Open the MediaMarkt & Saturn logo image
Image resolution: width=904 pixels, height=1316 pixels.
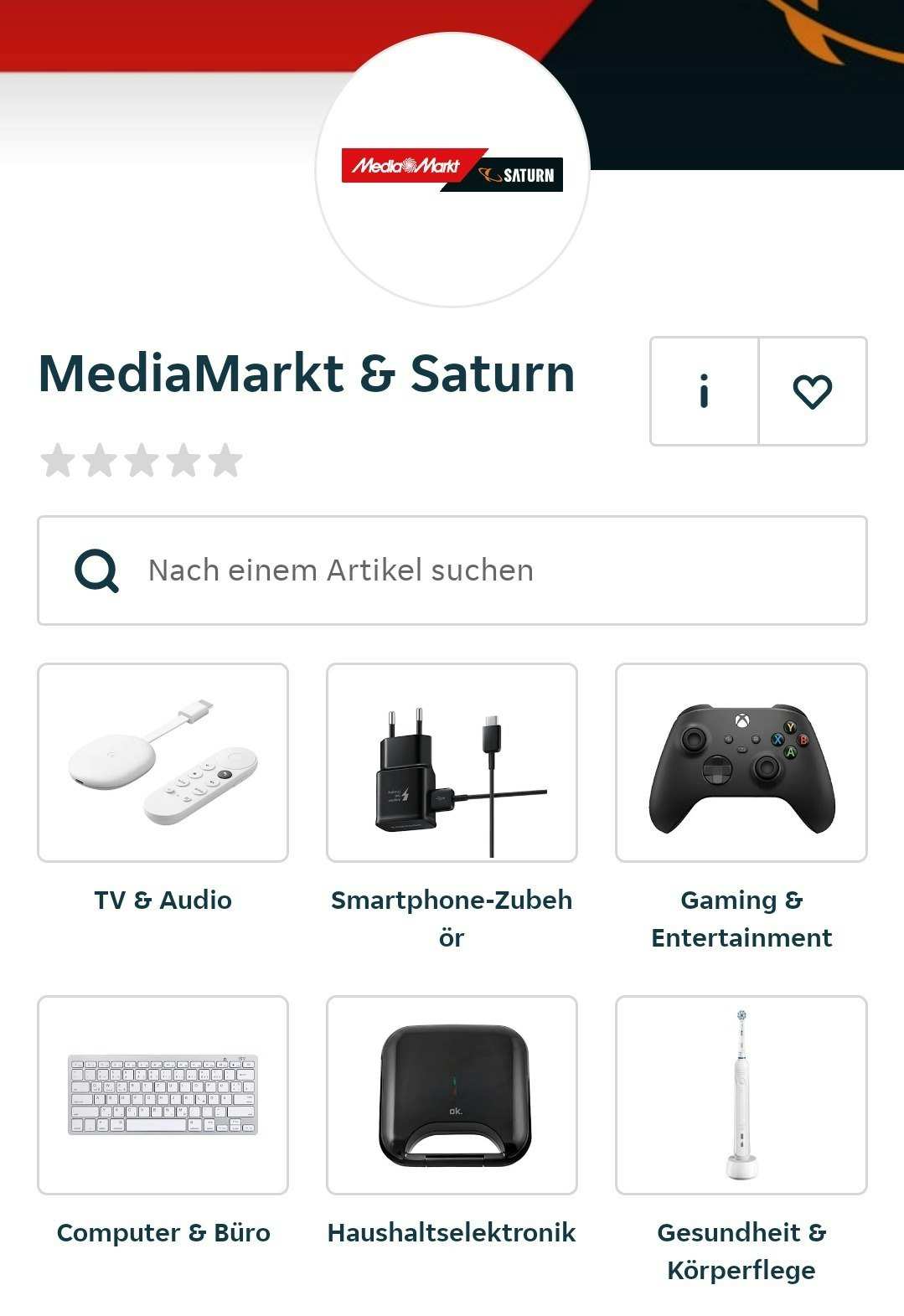click(x=452, y=169)
